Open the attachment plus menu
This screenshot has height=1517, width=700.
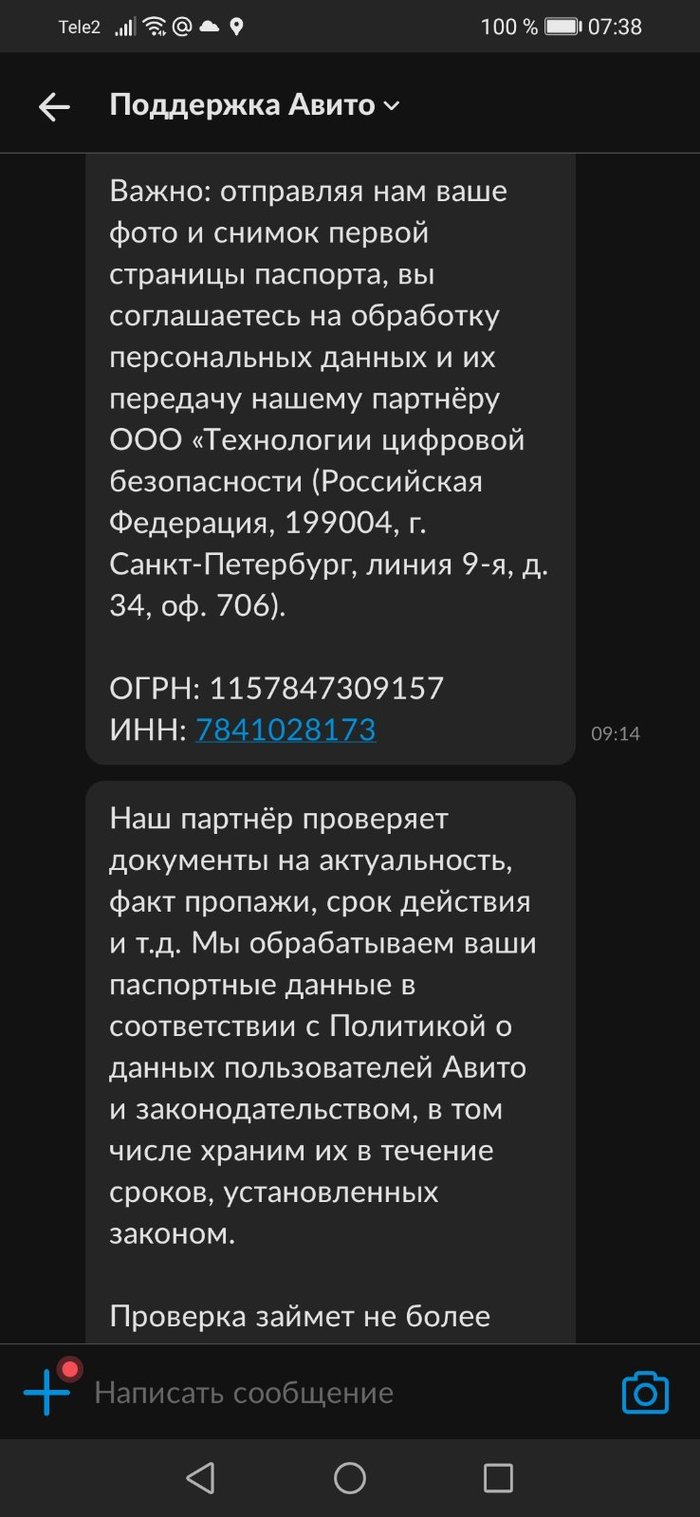pyautogui.click(x=48, y=1392)
